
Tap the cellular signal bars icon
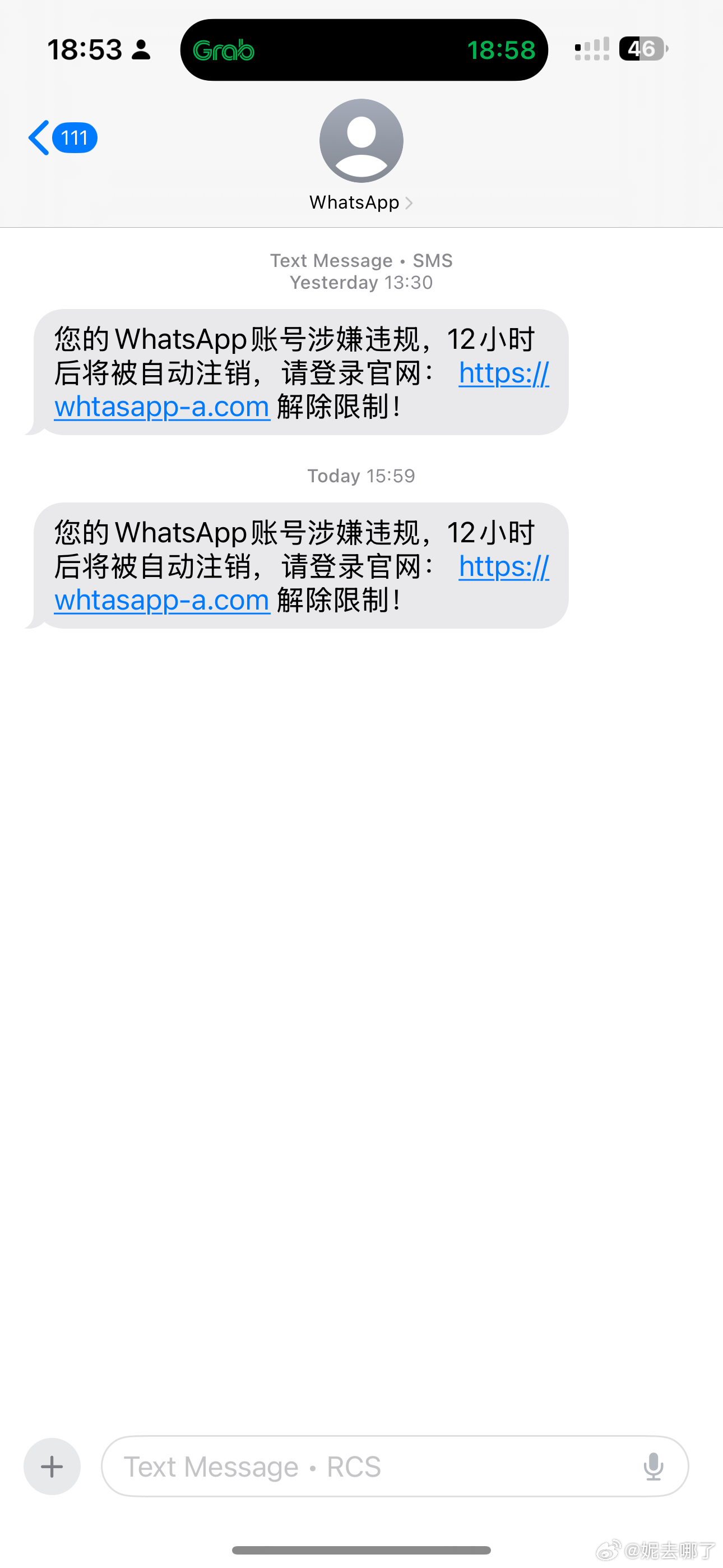pyautogui.click(x=591, y=49)
